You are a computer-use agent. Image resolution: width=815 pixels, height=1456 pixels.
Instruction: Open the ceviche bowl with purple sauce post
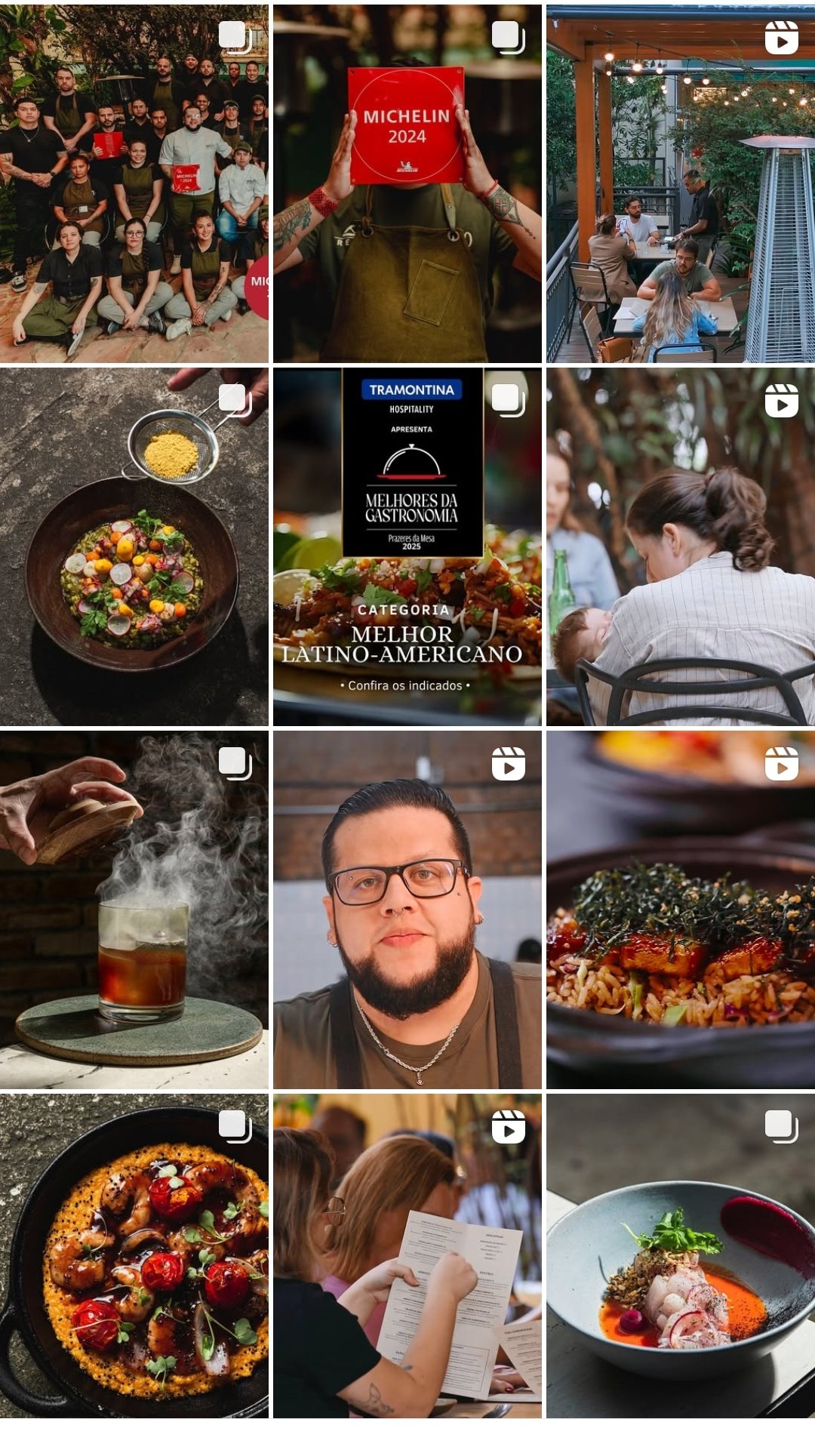(680, 1256)
